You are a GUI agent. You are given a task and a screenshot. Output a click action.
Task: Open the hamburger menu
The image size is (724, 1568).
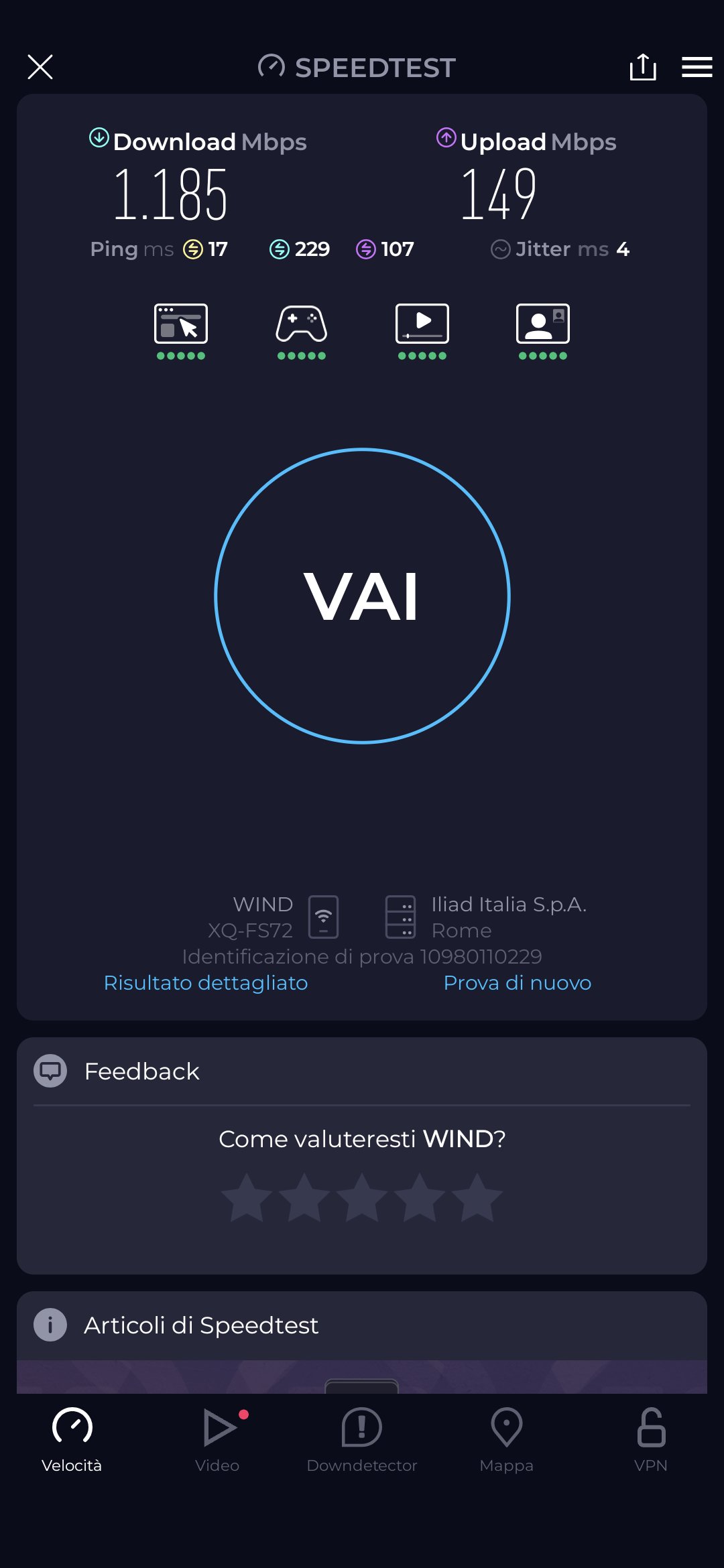[x=697, y=67]
